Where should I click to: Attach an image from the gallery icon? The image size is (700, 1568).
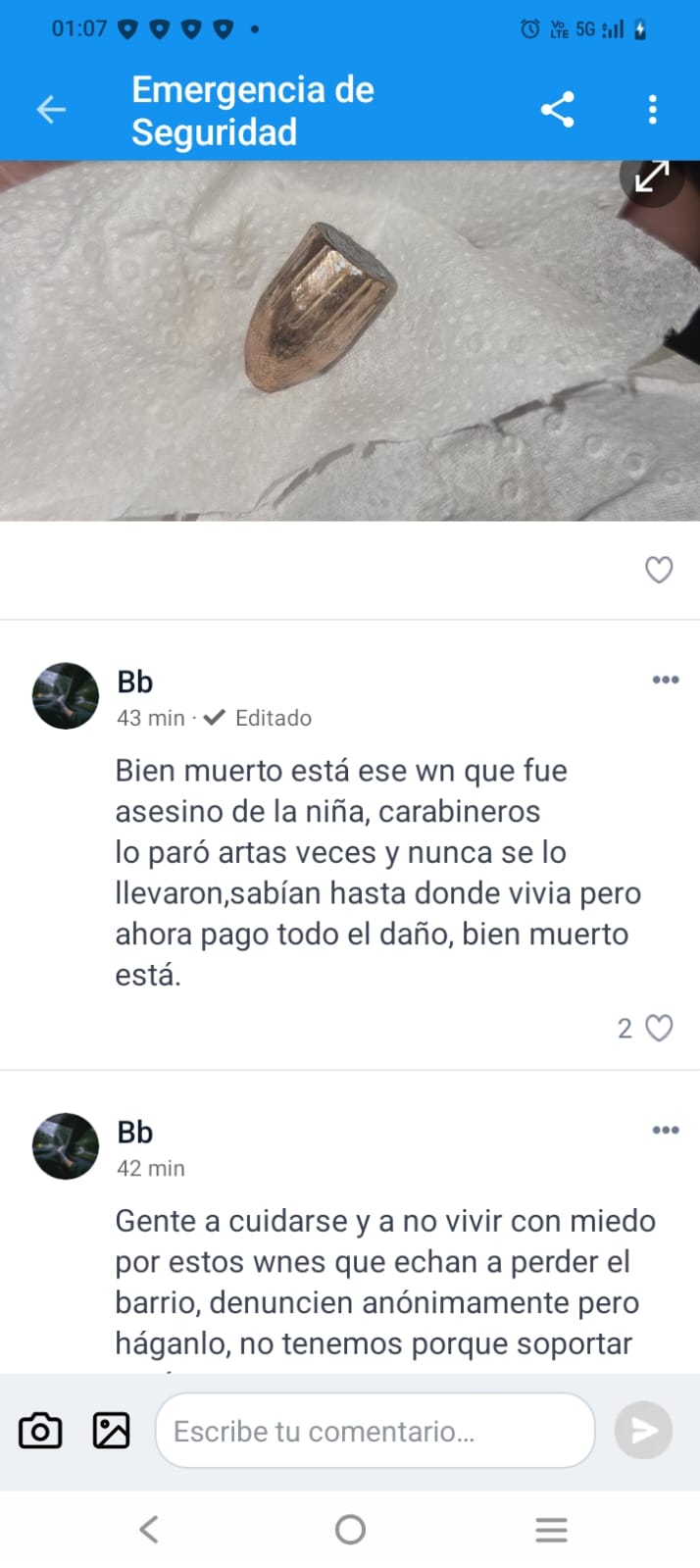pyautogui.click(x=111, y=1431)
